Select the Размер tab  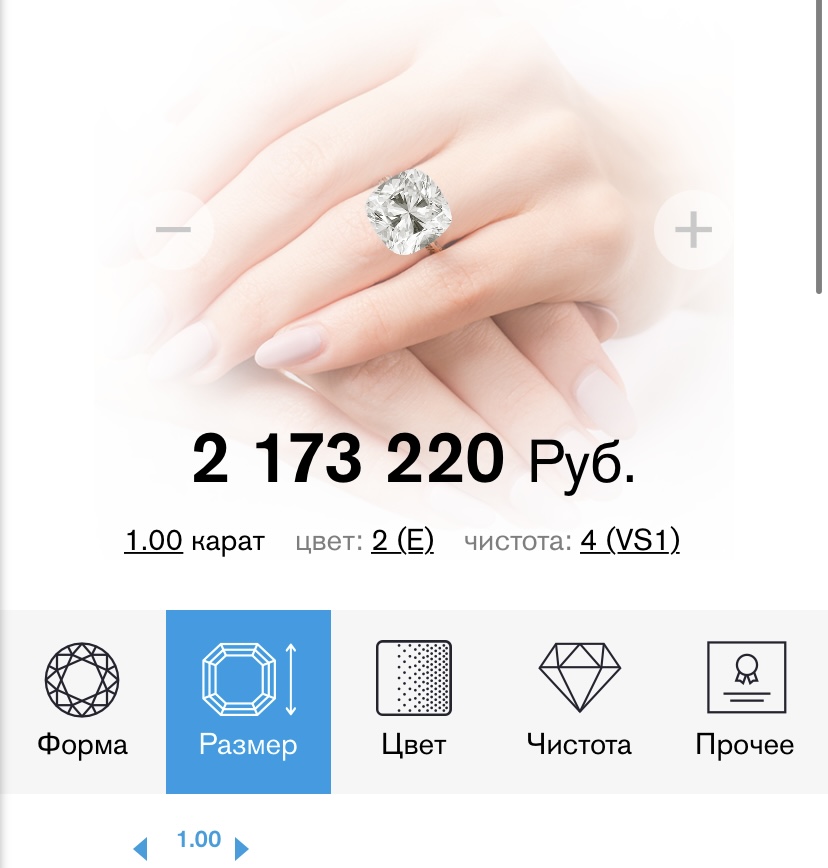(248, 701)
